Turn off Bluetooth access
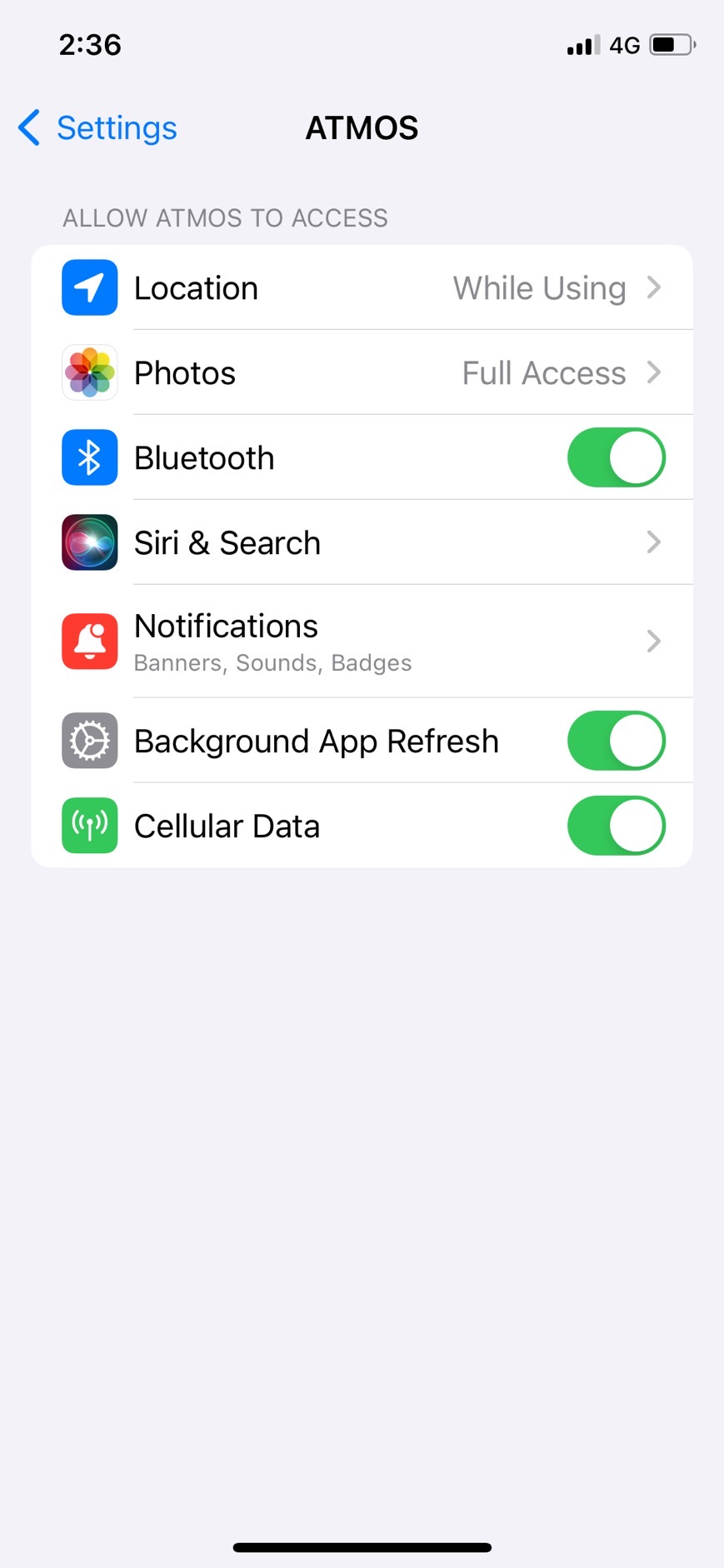Screen dimensions: 724x1568 coord(616,457)
